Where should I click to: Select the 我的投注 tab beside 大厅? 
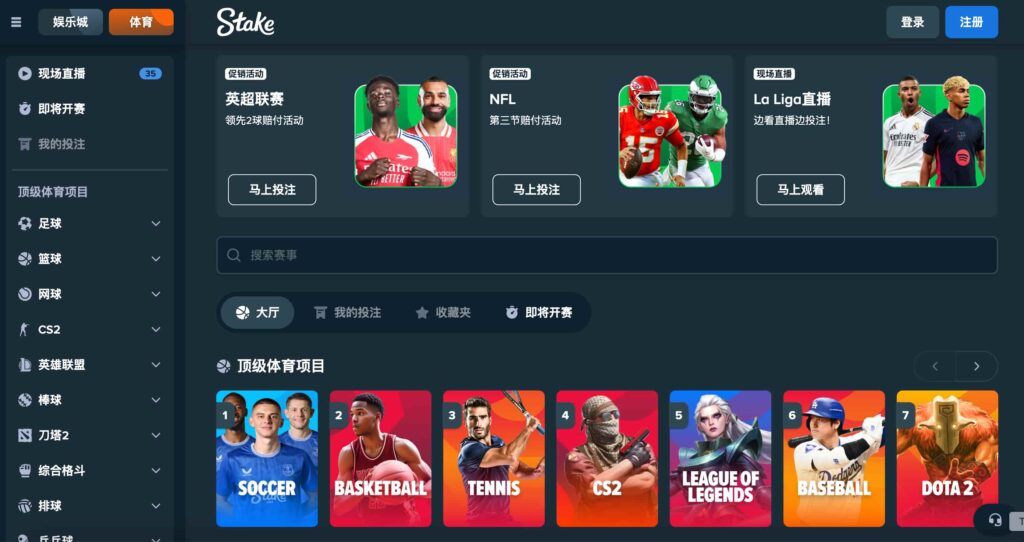(x=347, y=312)
